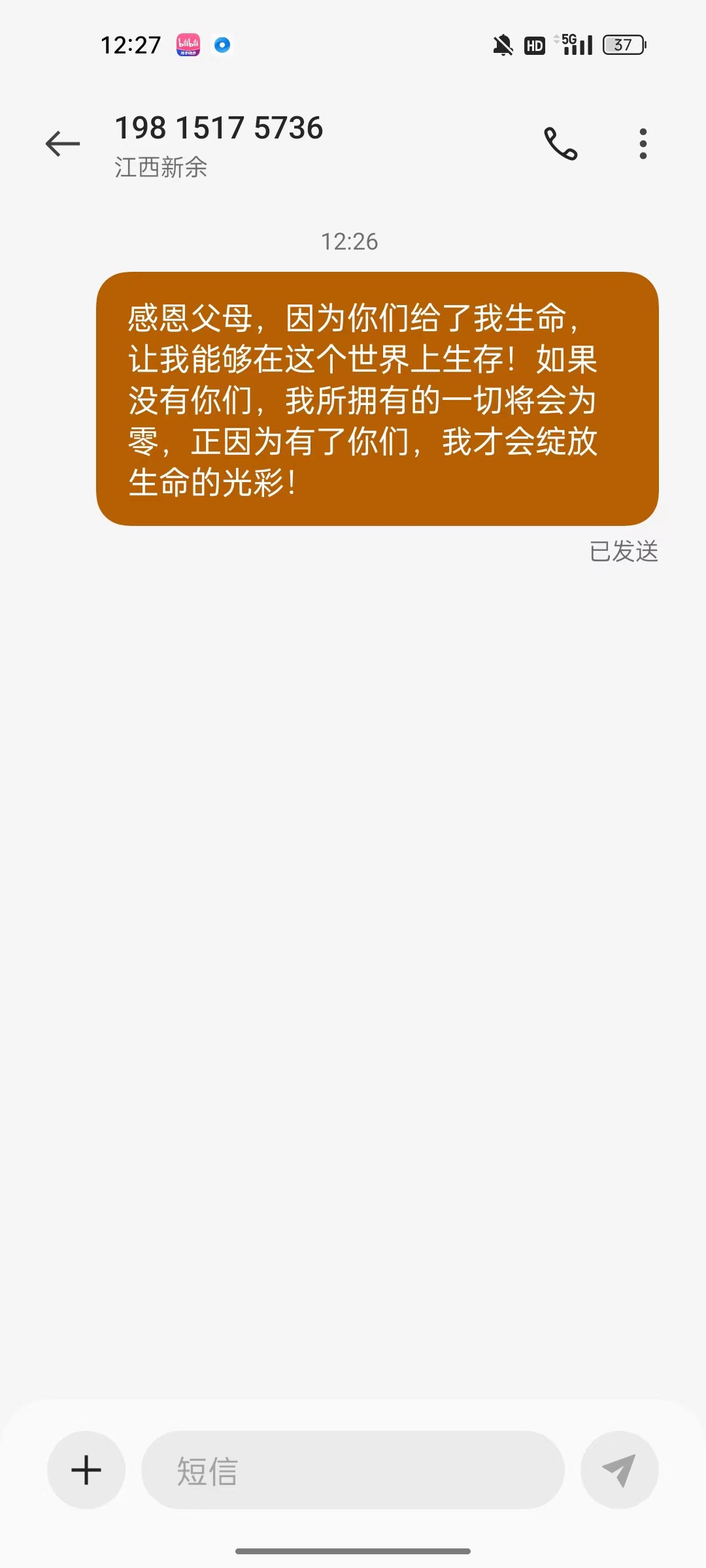This screenshot has height=1568, width=706.
Task: Go back using the arrow icon
Action: tap(63, 144)
